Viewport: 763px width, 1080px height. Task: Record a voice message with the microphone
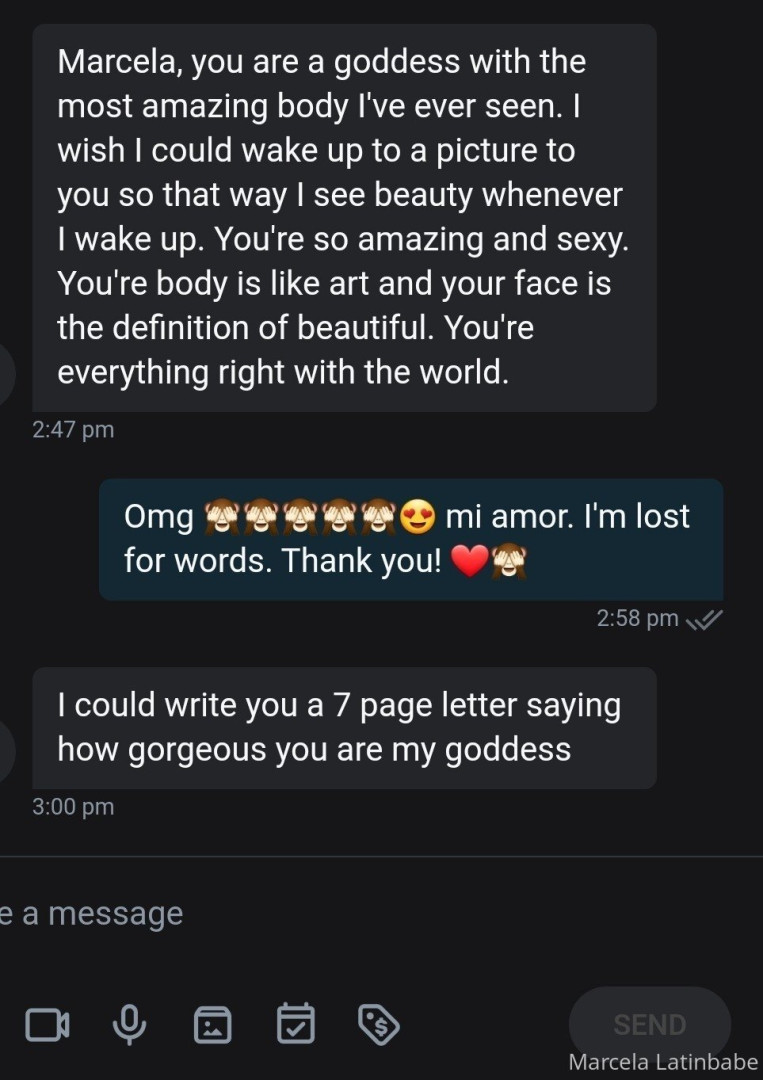pyautogui.click(x=129, y=1024)
